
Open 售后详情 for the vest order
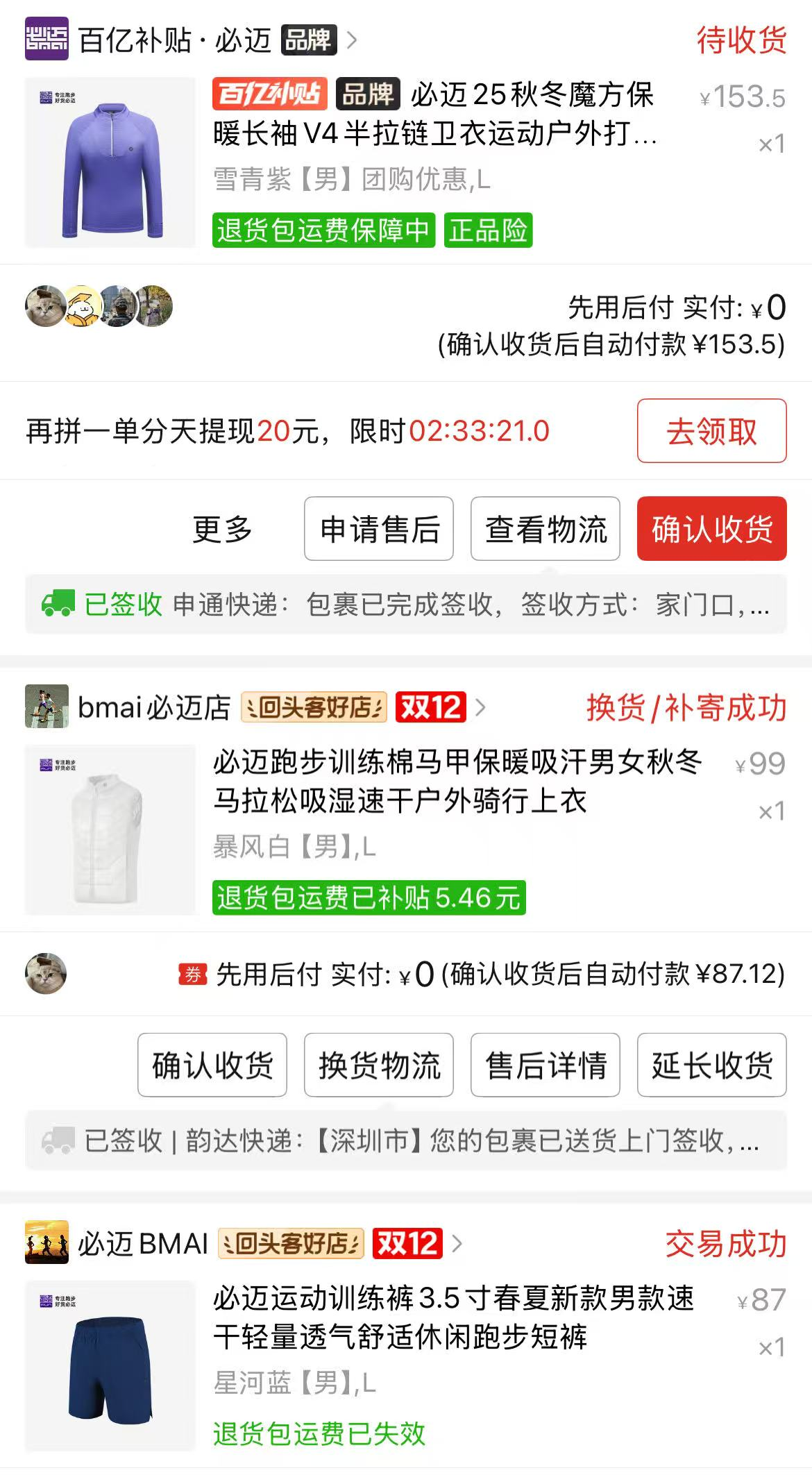coord(545,1065)
